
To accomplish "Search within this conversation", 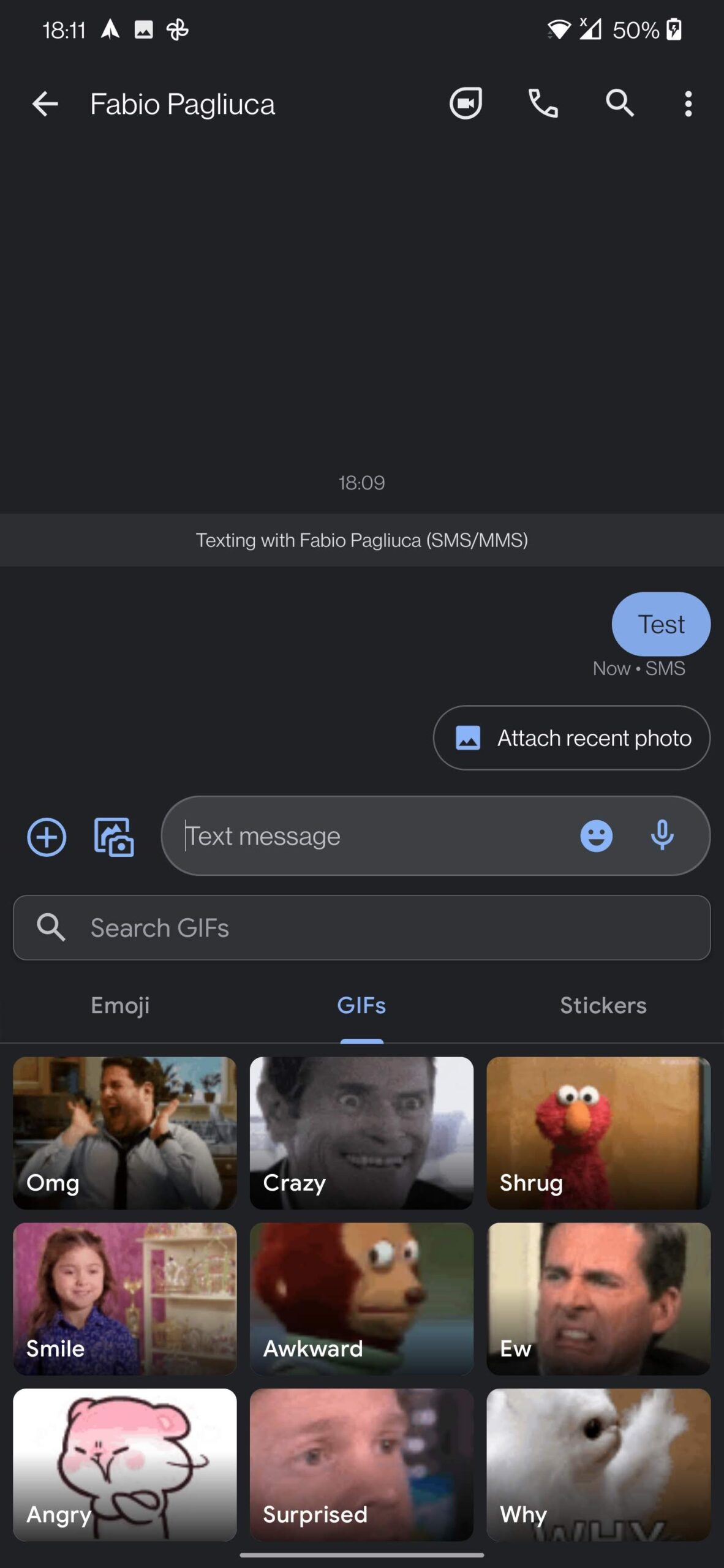I will pyautogui.click(x=620, y=104).
